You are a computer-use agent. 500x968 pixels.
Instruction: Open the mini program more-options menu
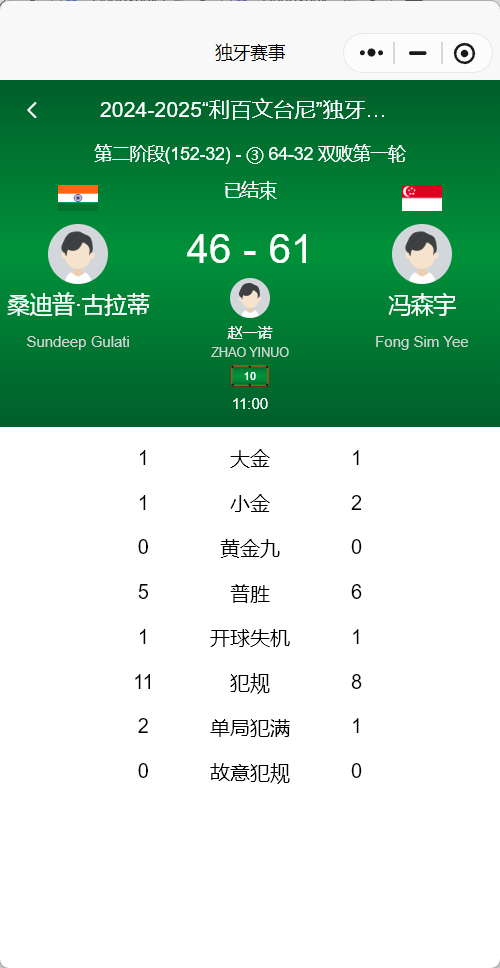click(x=371, y=54)
